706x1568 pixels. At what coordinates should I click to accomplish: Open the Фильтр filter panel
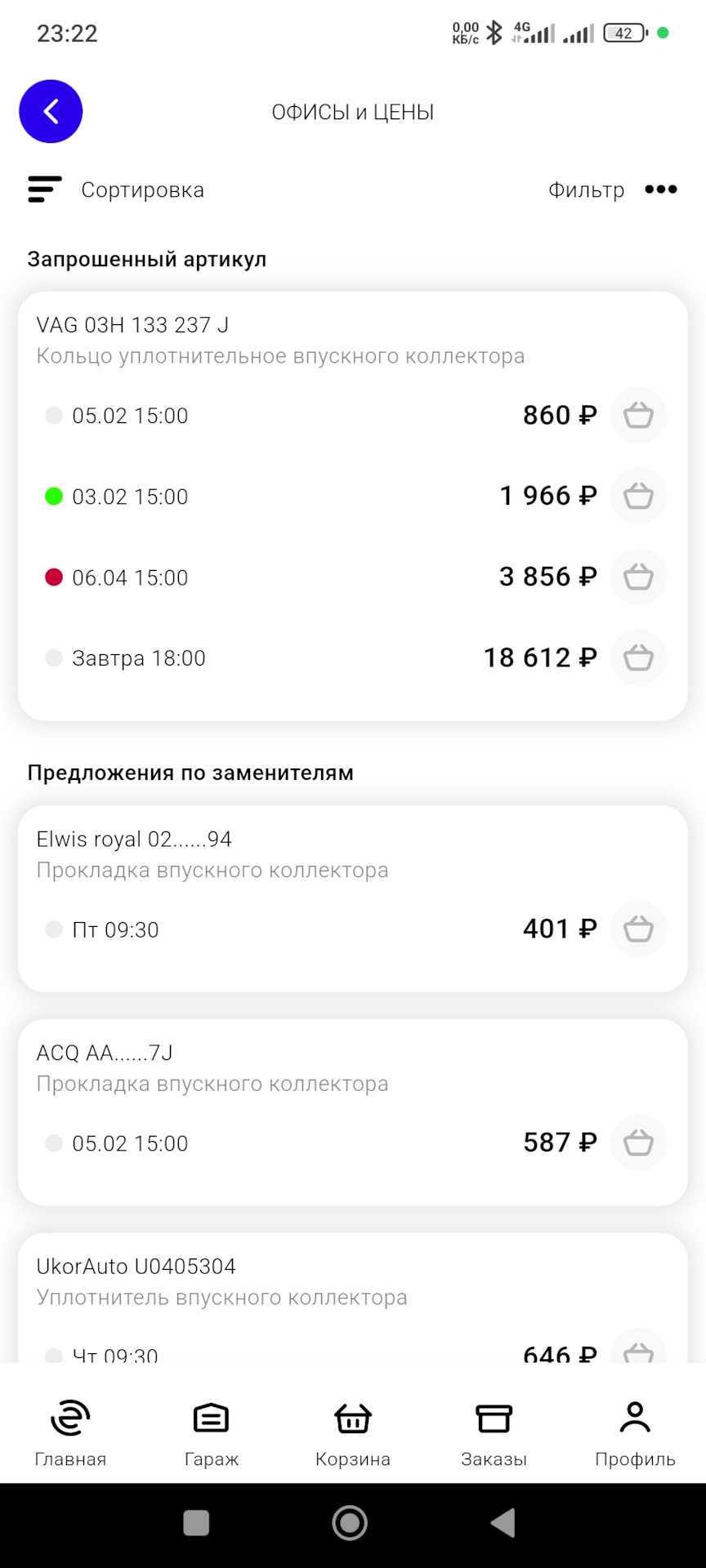click(x=586, y=189)
